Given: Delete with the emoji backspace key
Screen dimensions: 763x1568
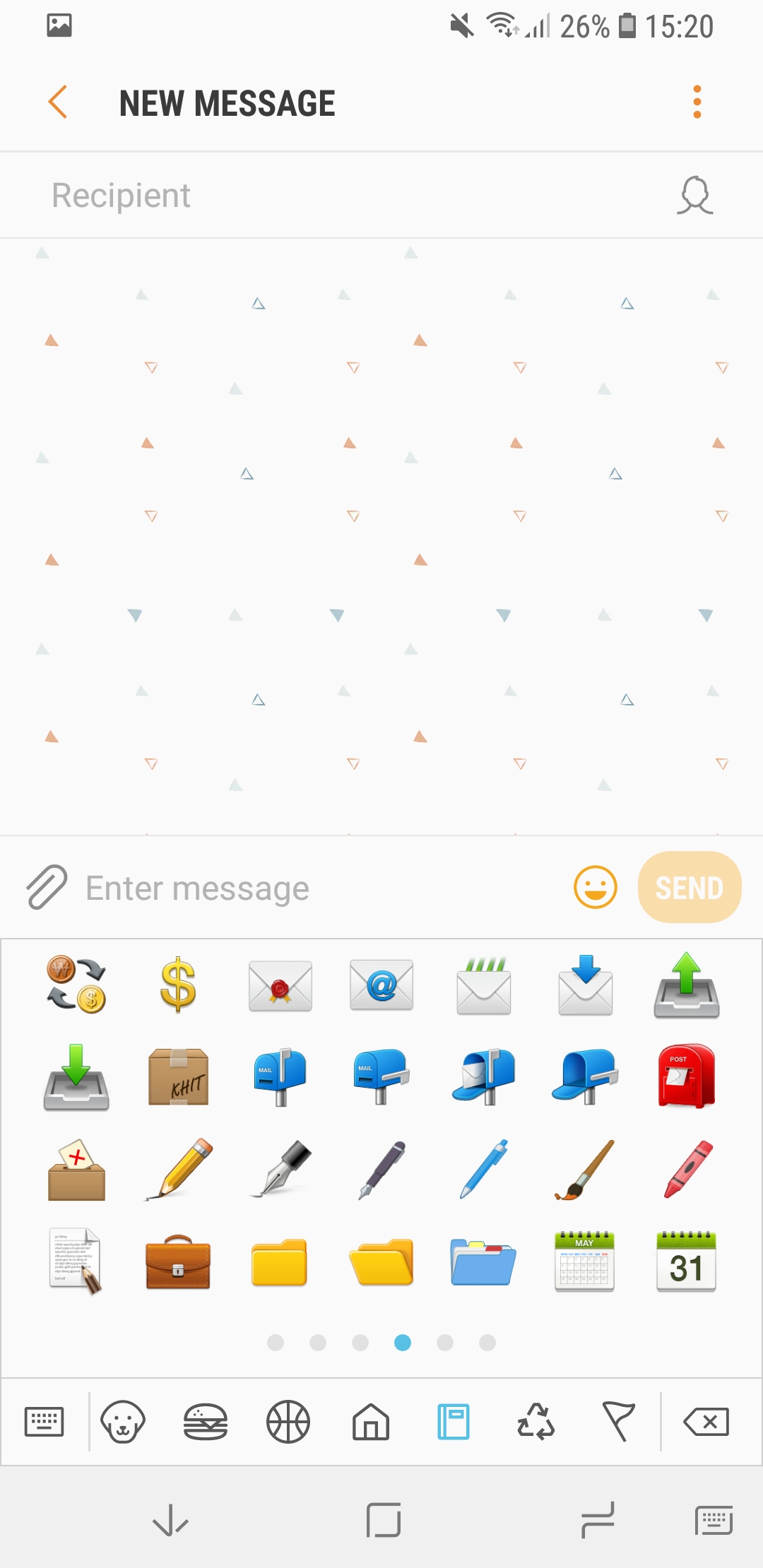Looking at the screenshot, I should (x=706, y=1421).
